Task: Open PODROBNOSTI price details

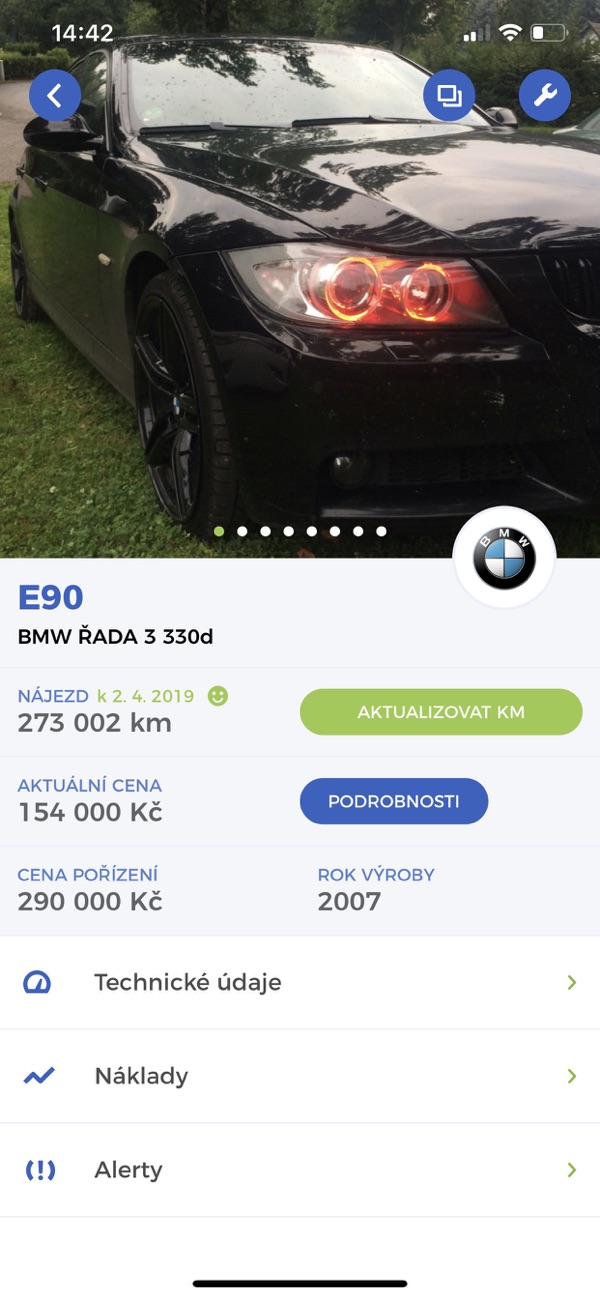Action: [393, 801]
